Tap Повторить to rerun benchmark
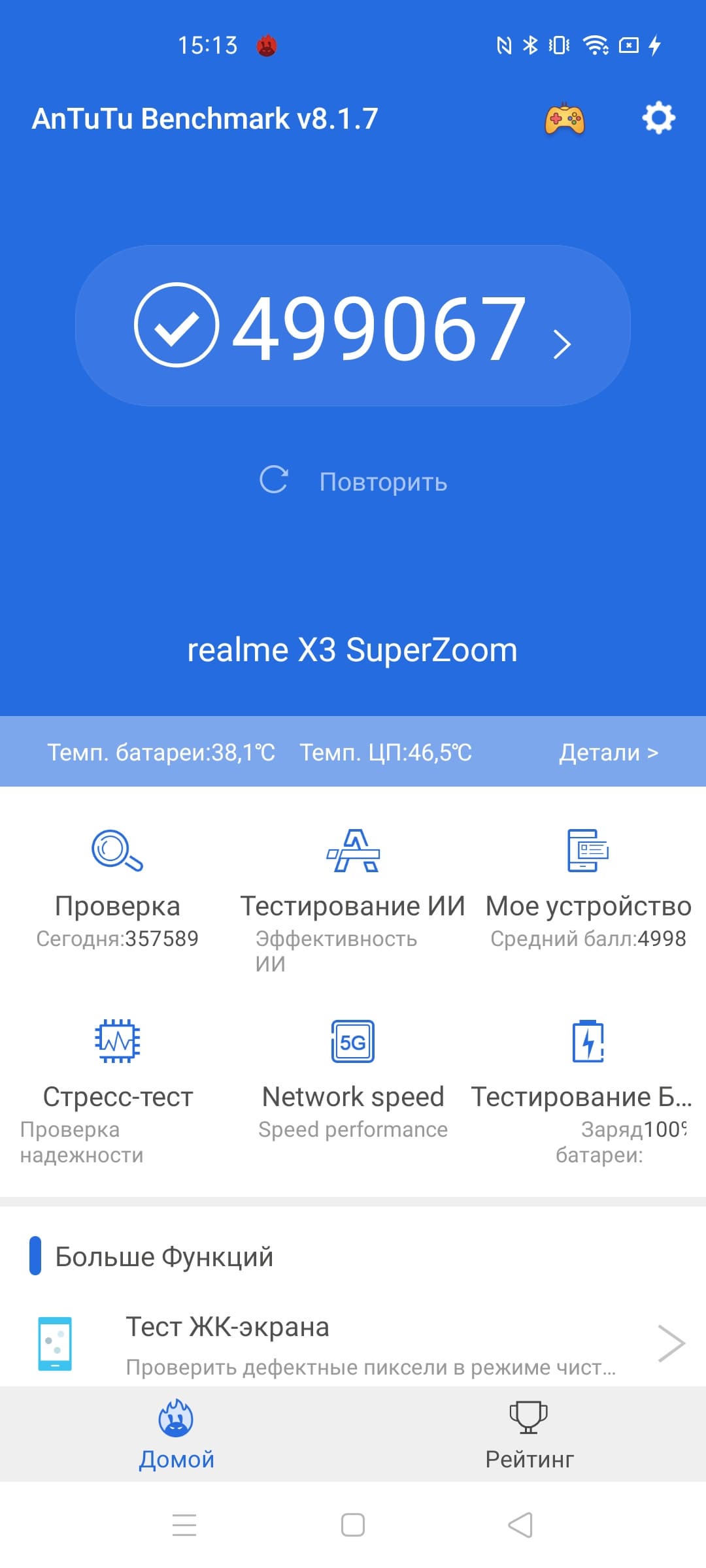 353,482
